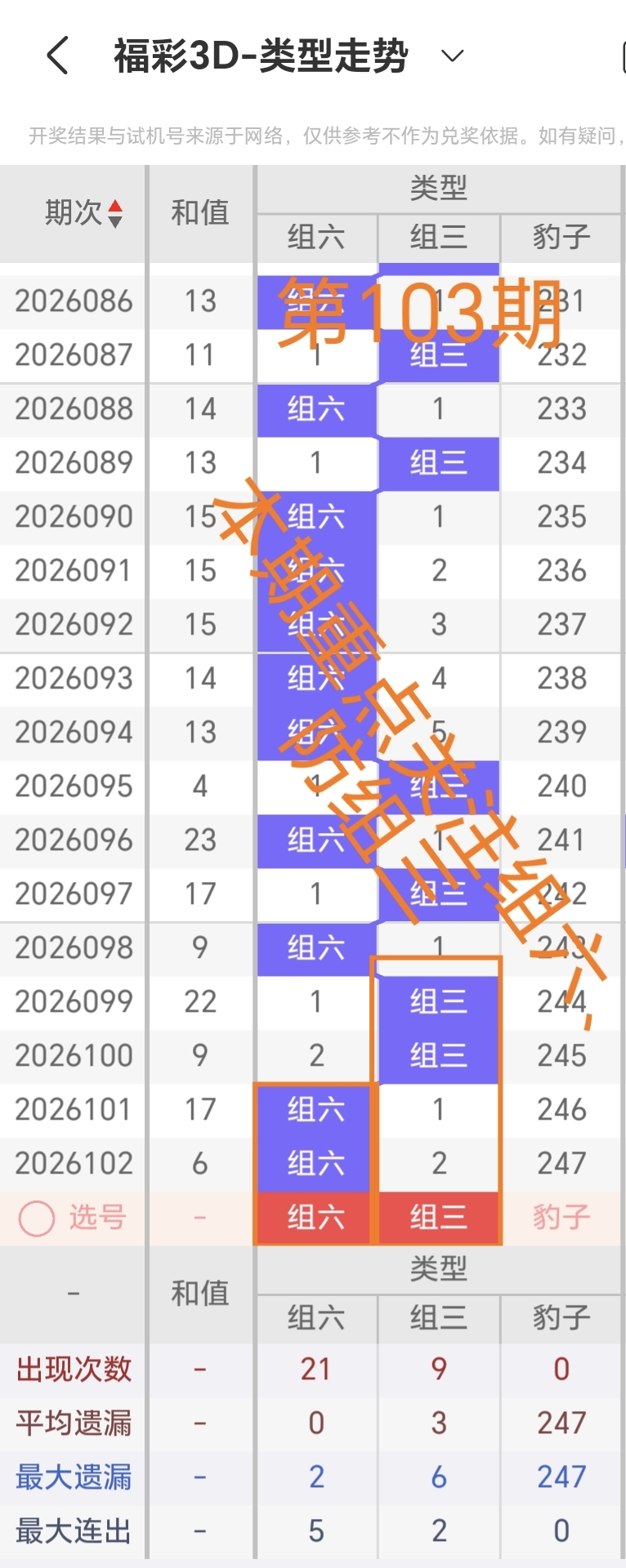Expand the chevron next to page title
626x1568 pixels.
pyautogui.click(x=454, y=56)
